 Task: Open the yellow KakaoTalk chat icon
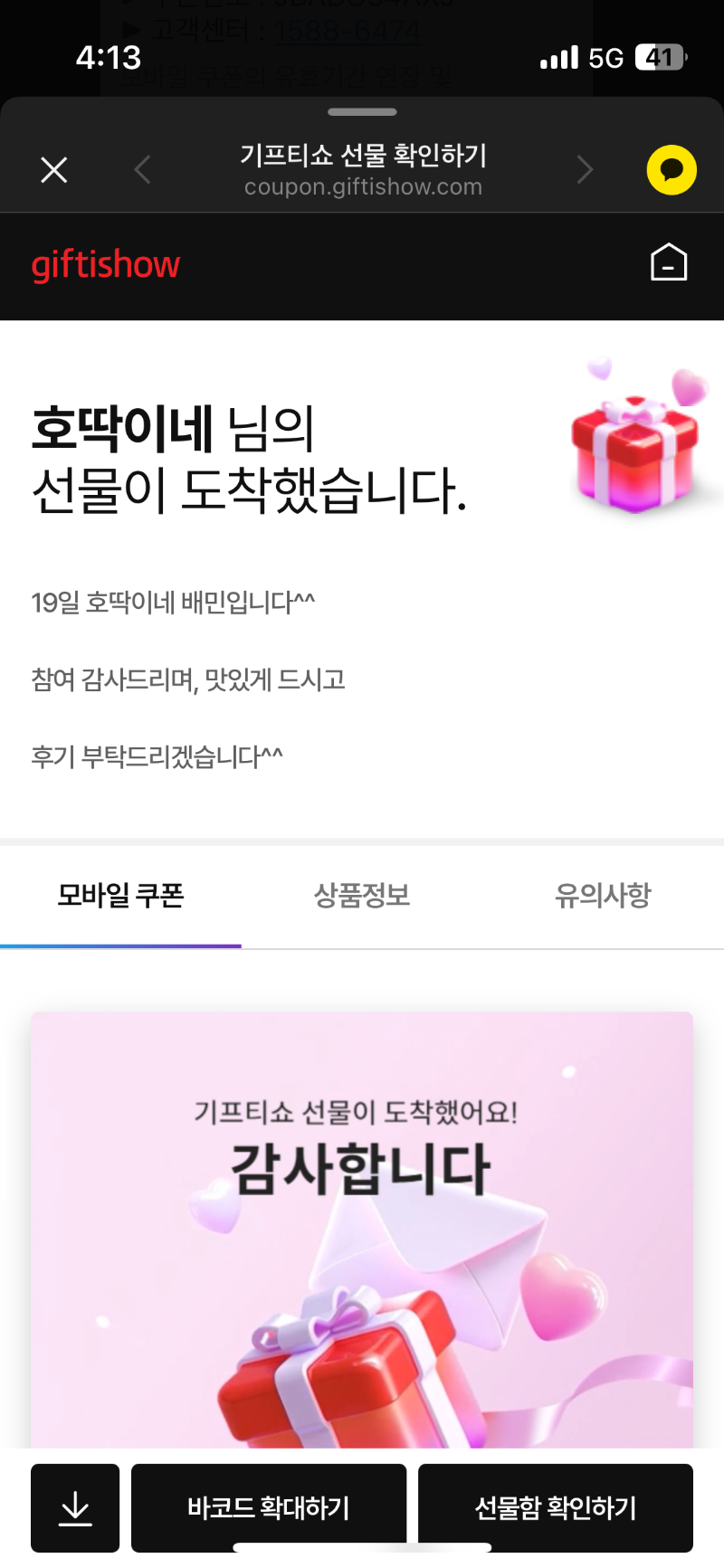tap(672, 170)
